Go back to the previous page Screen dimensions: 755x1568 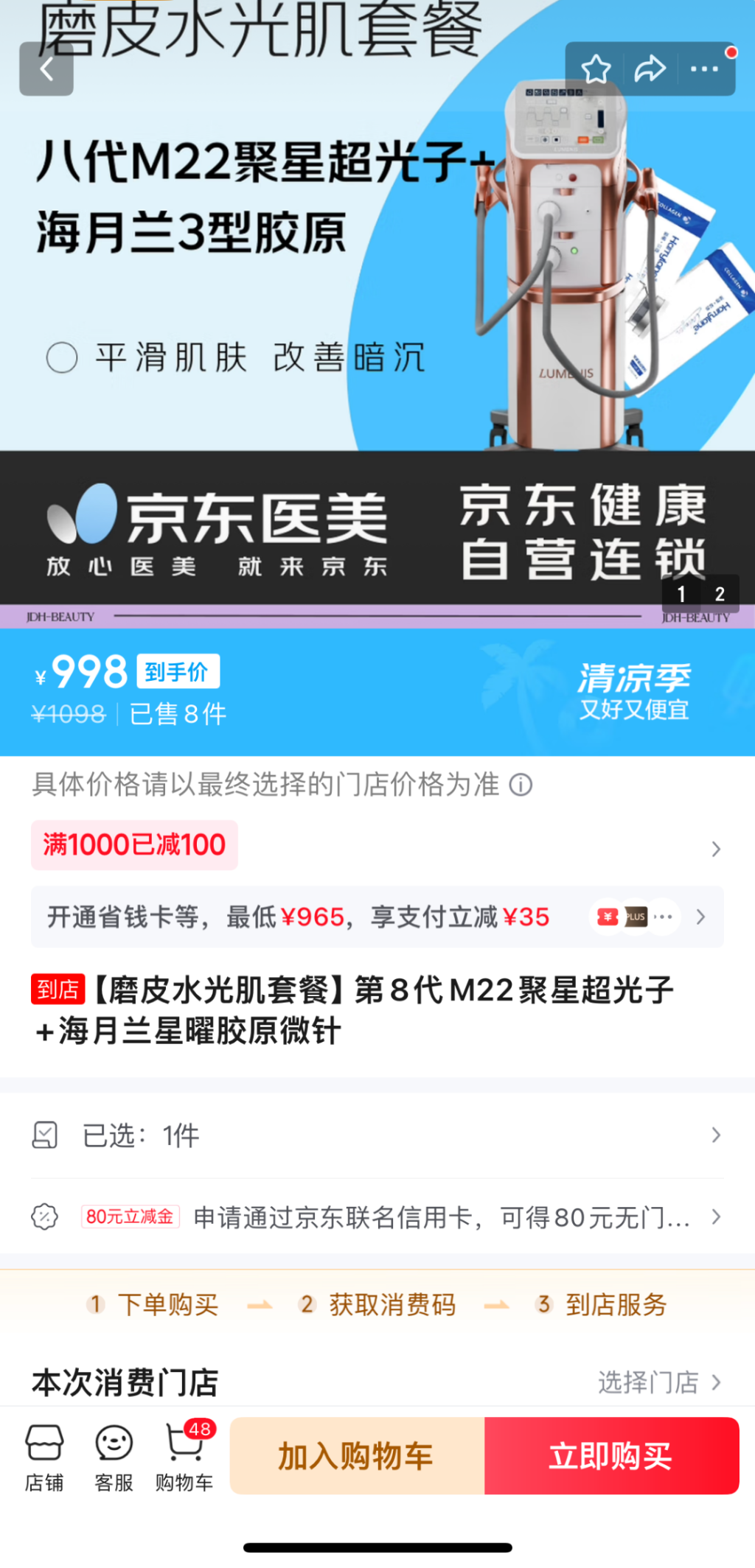point(46,69)
